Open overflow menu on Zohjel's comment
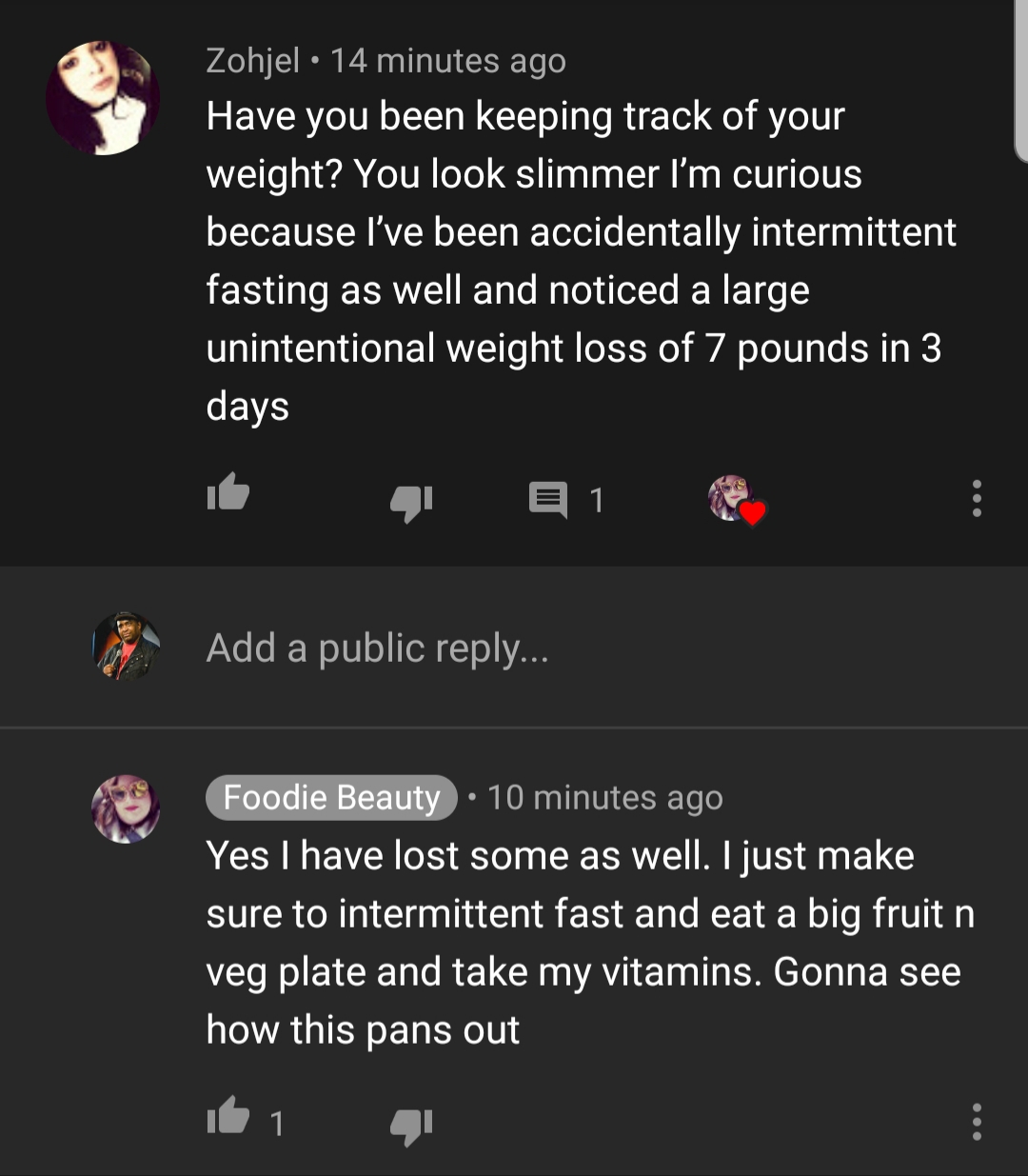Viewport: 1028px width, 1176px height. tap(977, 498)
